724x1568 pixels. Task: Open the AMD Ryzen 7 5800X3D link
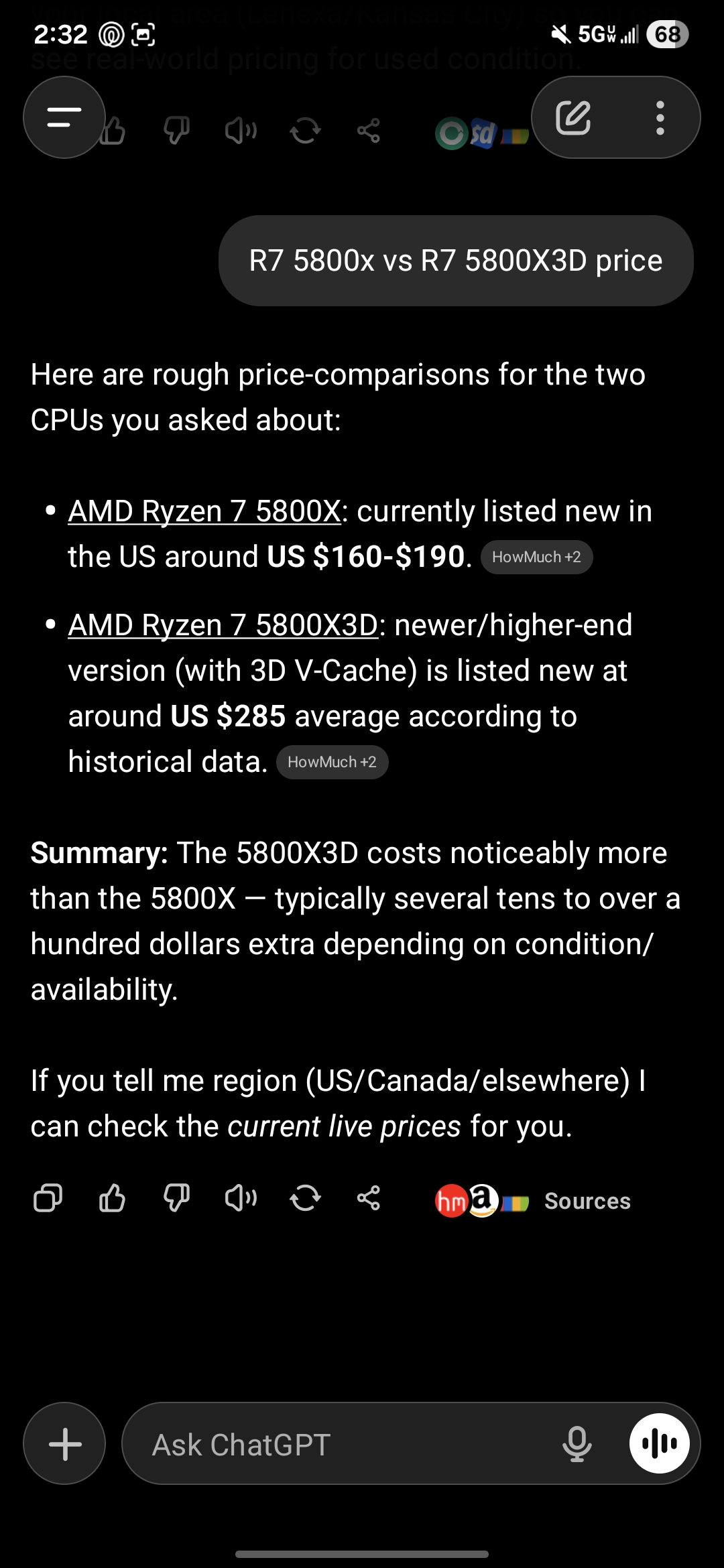(223, 625)
